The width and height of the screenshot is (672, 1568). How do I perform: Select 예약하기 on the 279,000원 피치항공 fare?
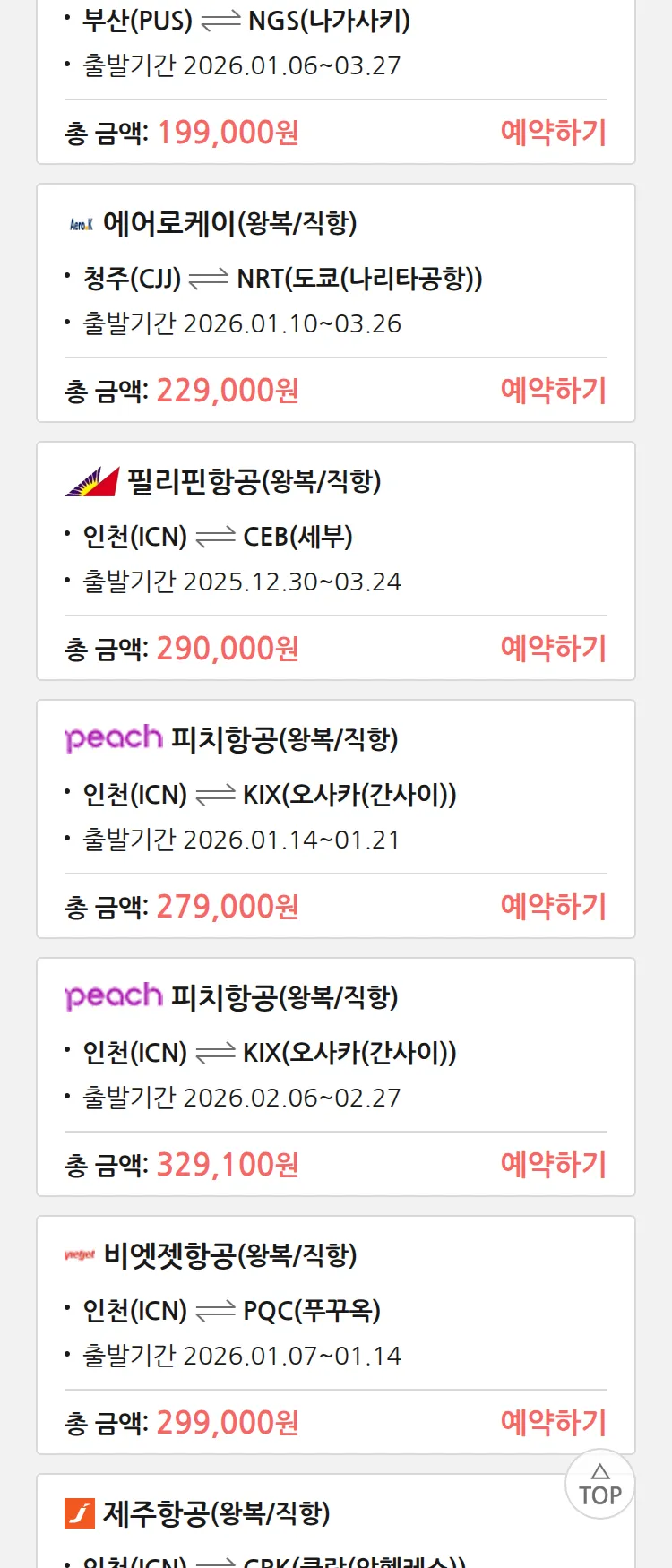point(553,907)
